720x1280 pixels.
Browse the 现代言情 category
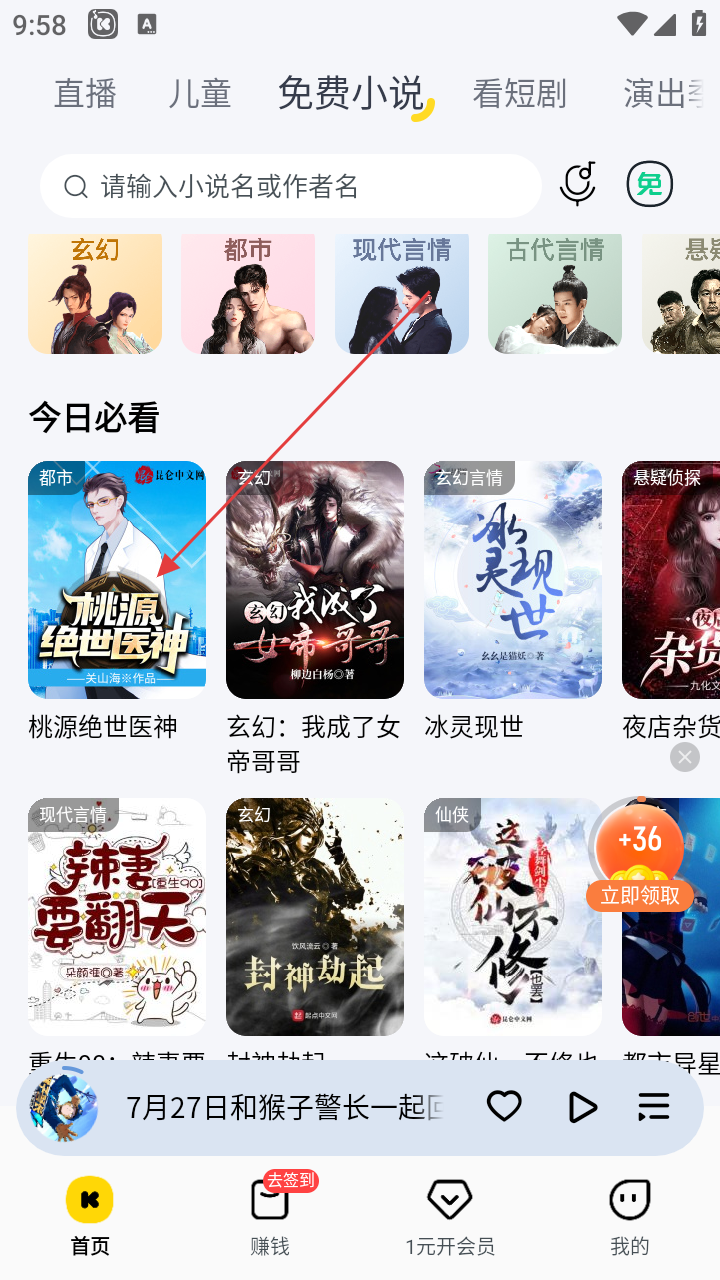pyautogui.click(x=401, y=293)
